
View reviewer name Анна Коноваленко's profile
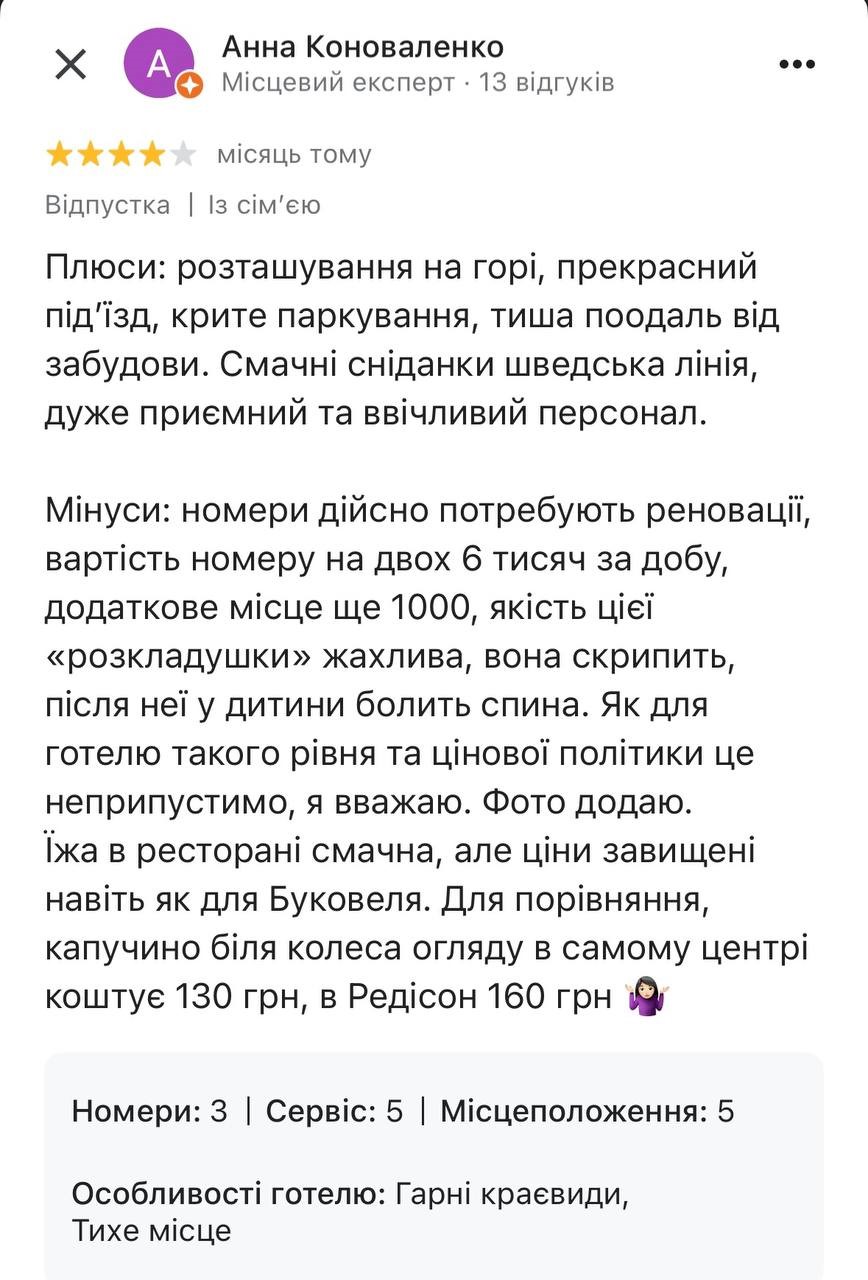362,46
